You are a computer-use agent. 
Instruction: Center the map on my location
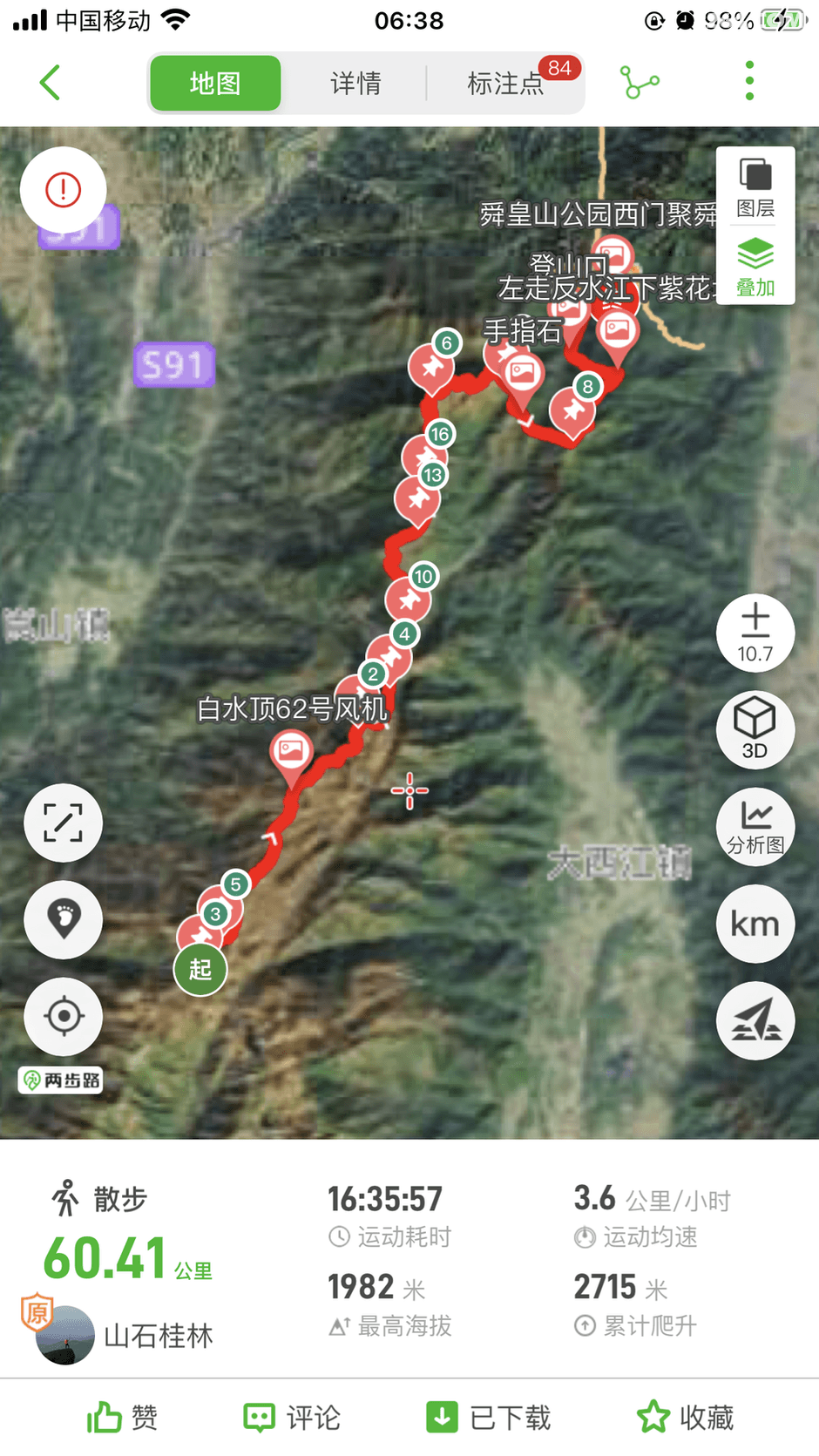[63, 1016]
